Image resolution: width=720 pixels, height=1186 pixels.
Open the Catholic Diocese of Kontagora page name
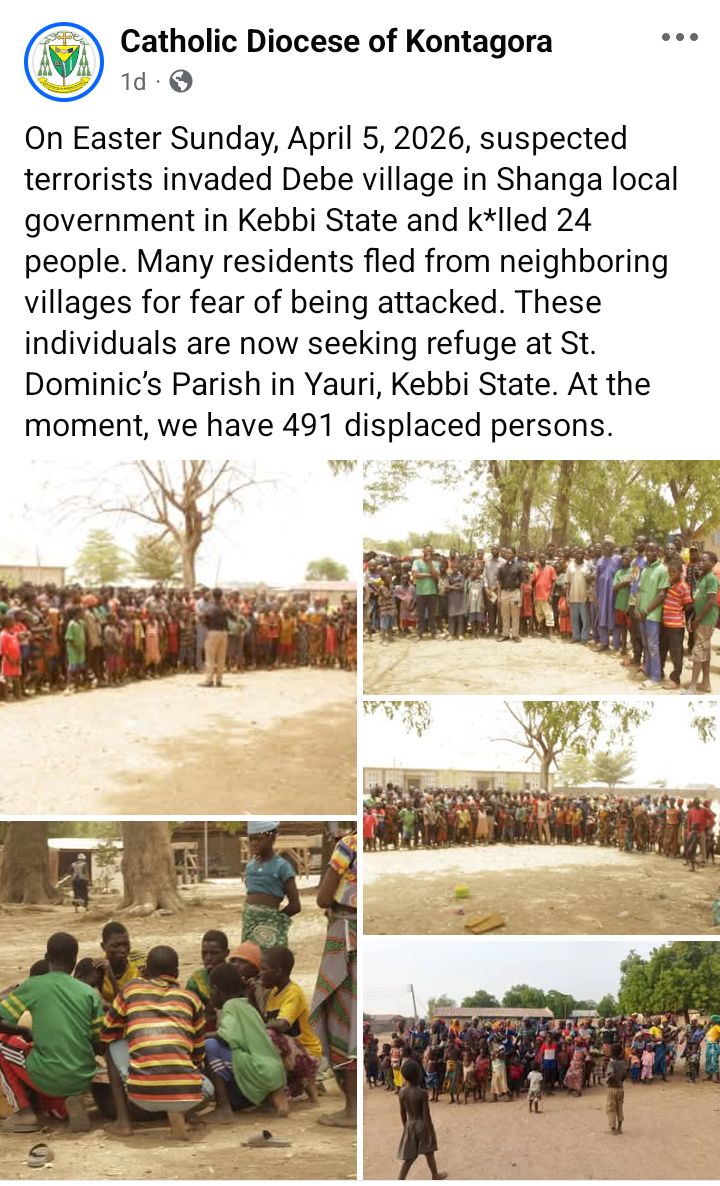coord(336,41)
